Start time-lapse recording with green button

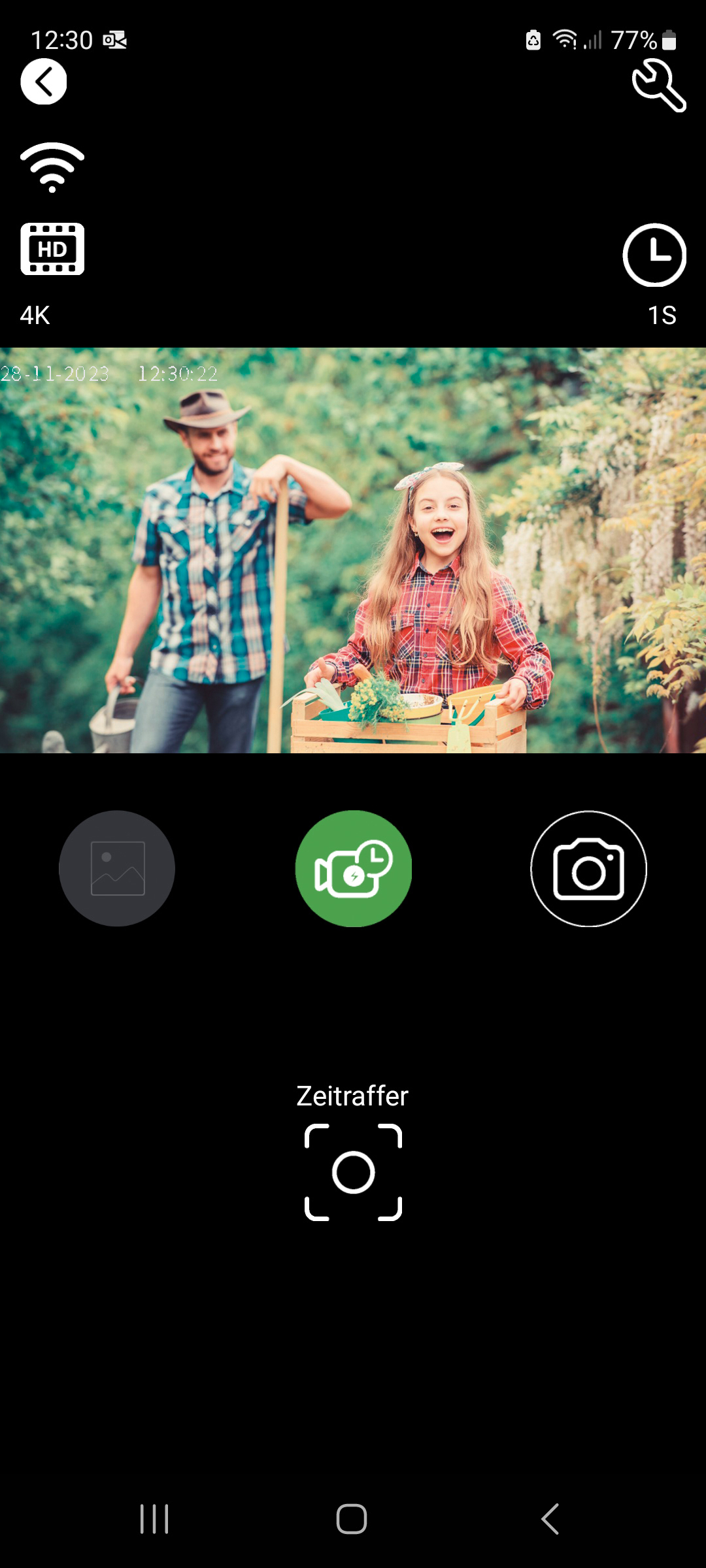tap(354, 868)
